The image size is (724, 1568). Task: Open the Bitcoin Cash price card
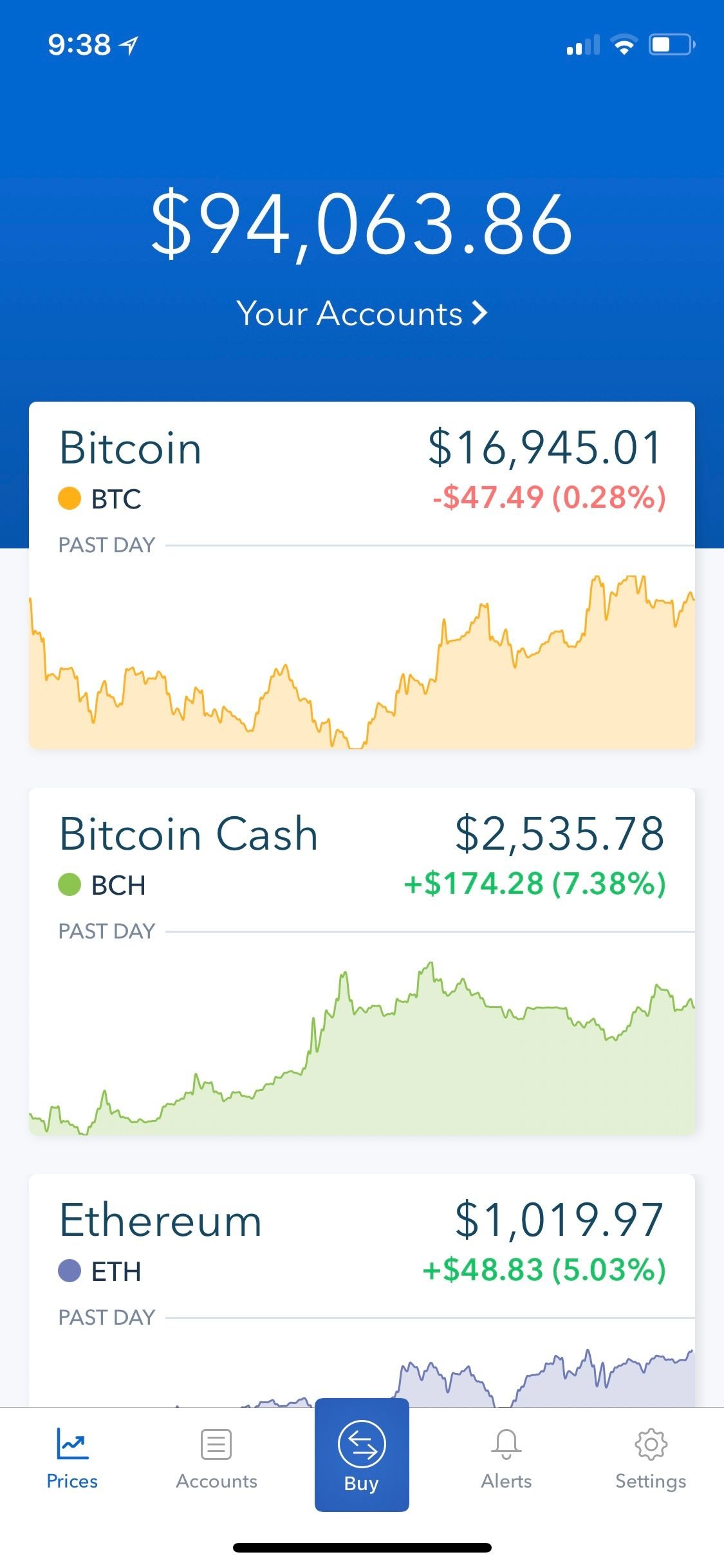(x=362, y=961)
